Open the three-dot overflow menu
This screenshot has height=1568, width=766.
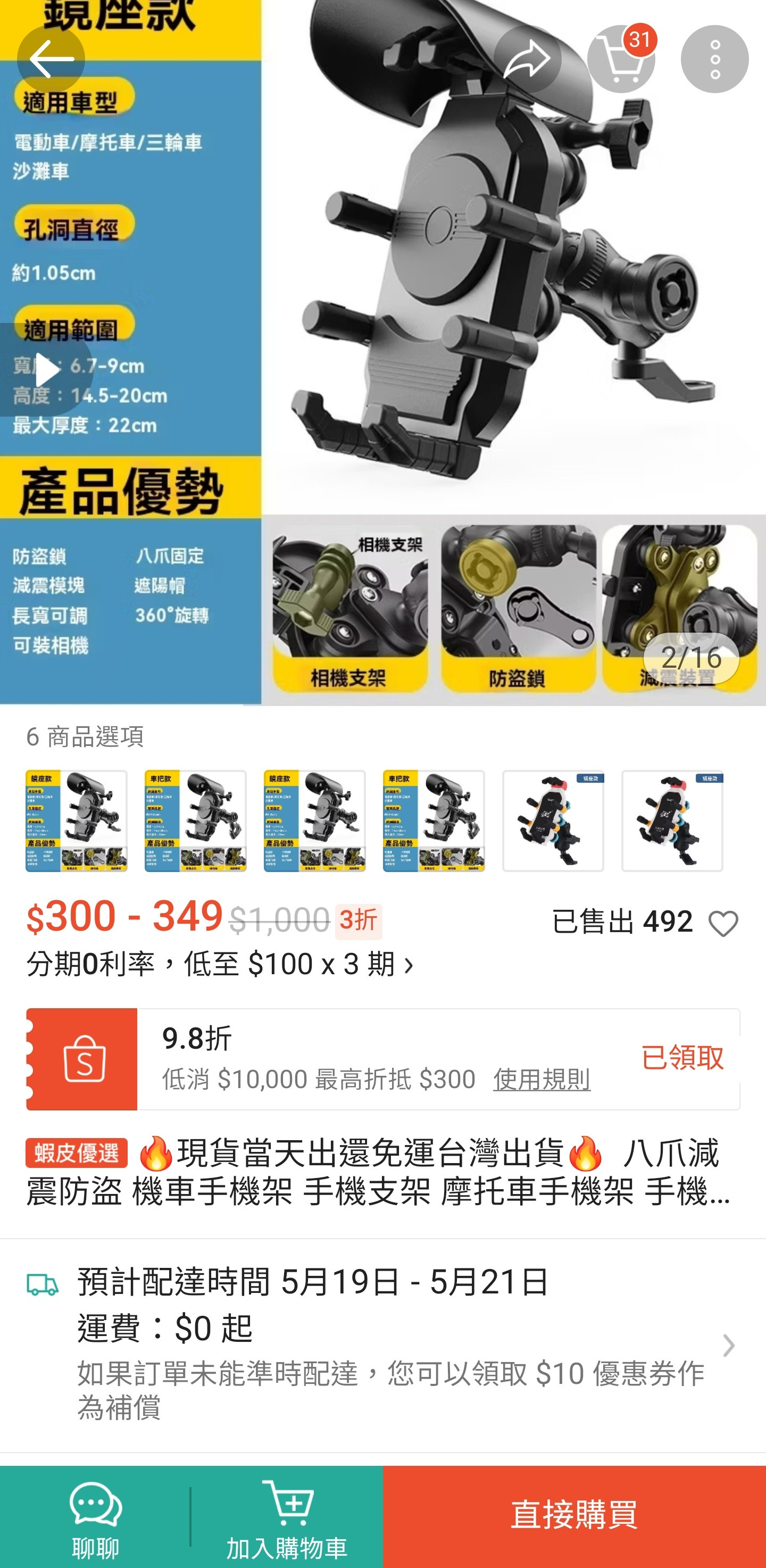pyautogui.click(x=714, y=59)
